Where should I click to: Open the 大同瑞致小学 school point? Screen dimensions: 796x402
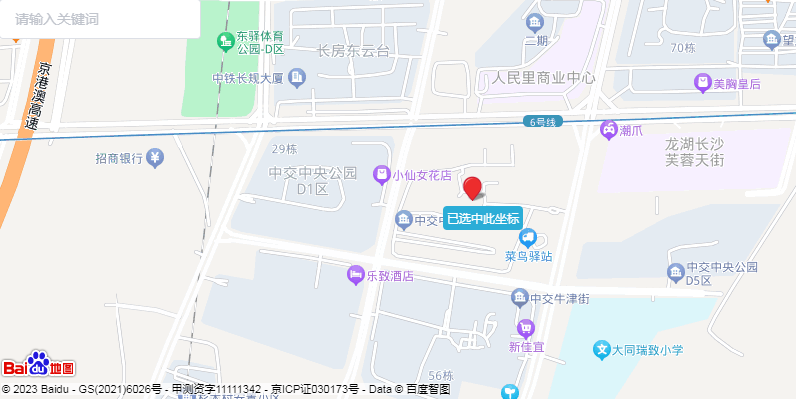tap(602, 350)
